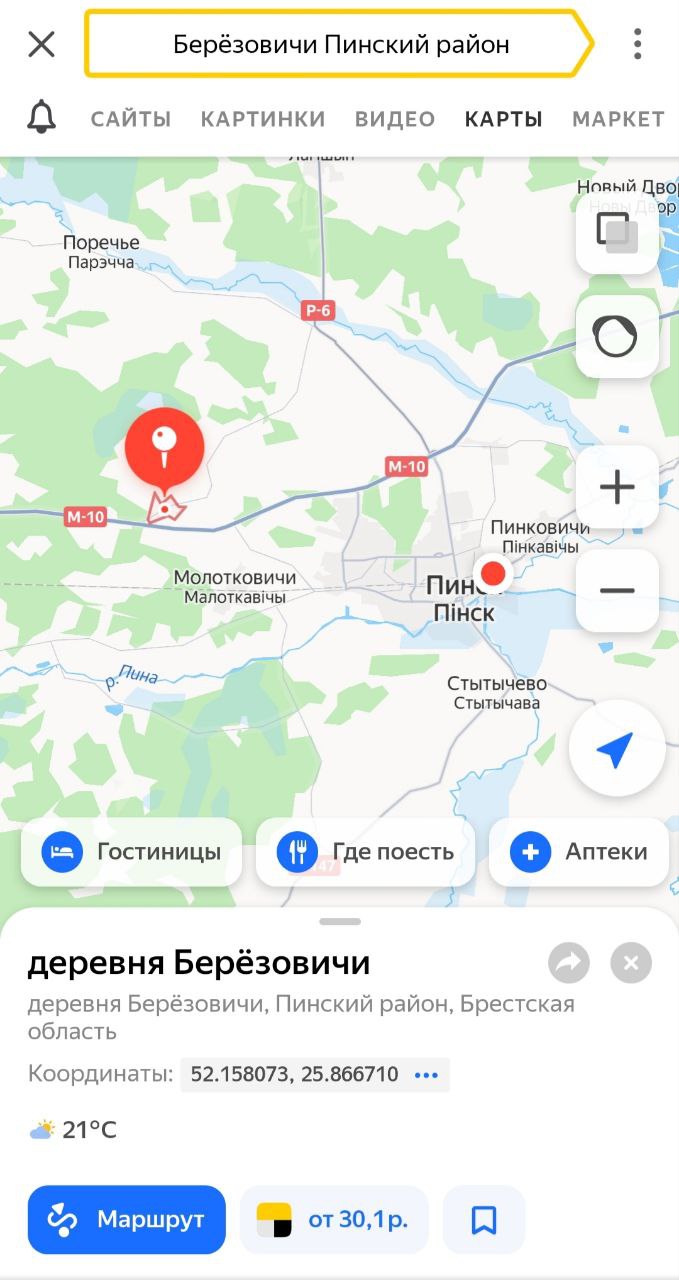Open the map layers button
Viewport: 679px width, 1280px height.
[617, 232]
